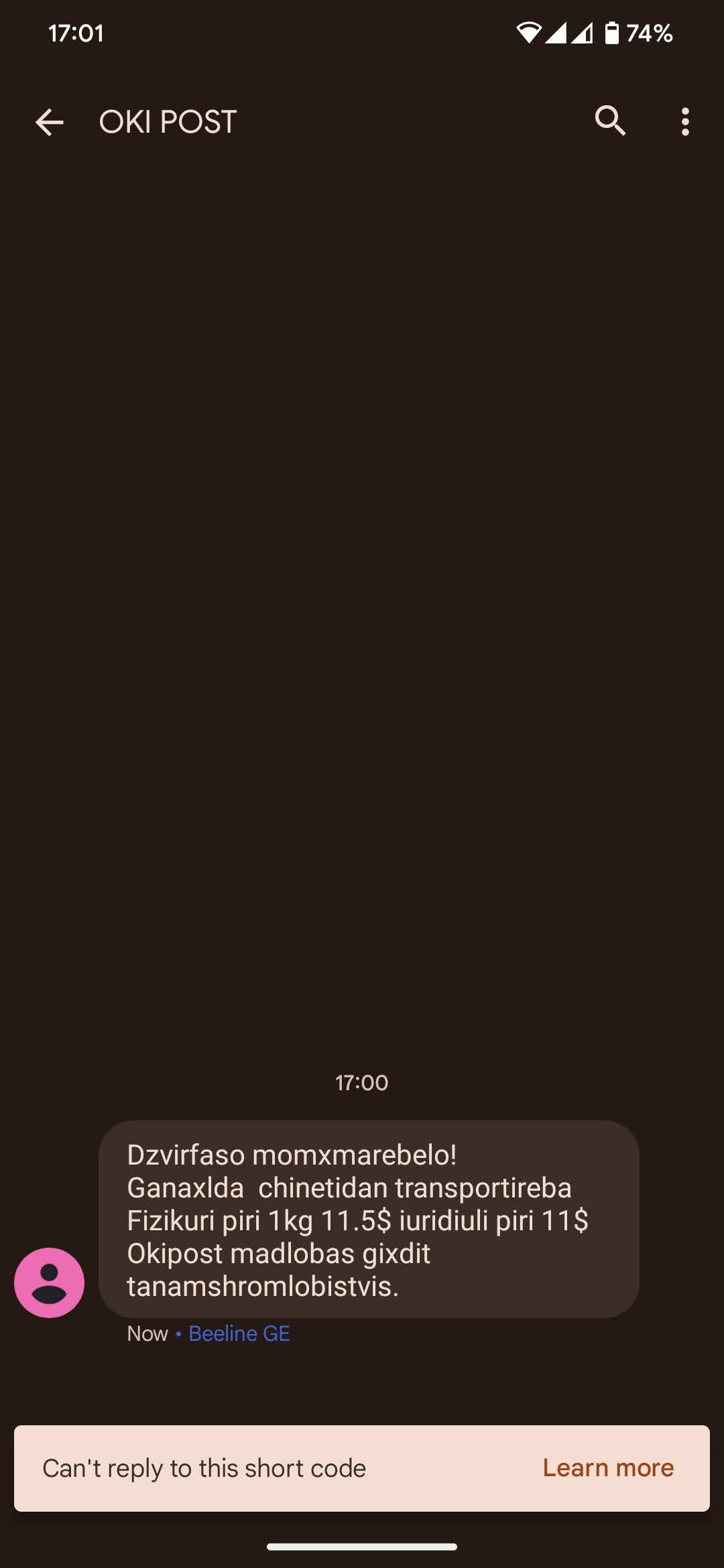Open the overflow menu
This screenshot has height=1568, width=724.
pyautogui.click(x=684, y=122)
